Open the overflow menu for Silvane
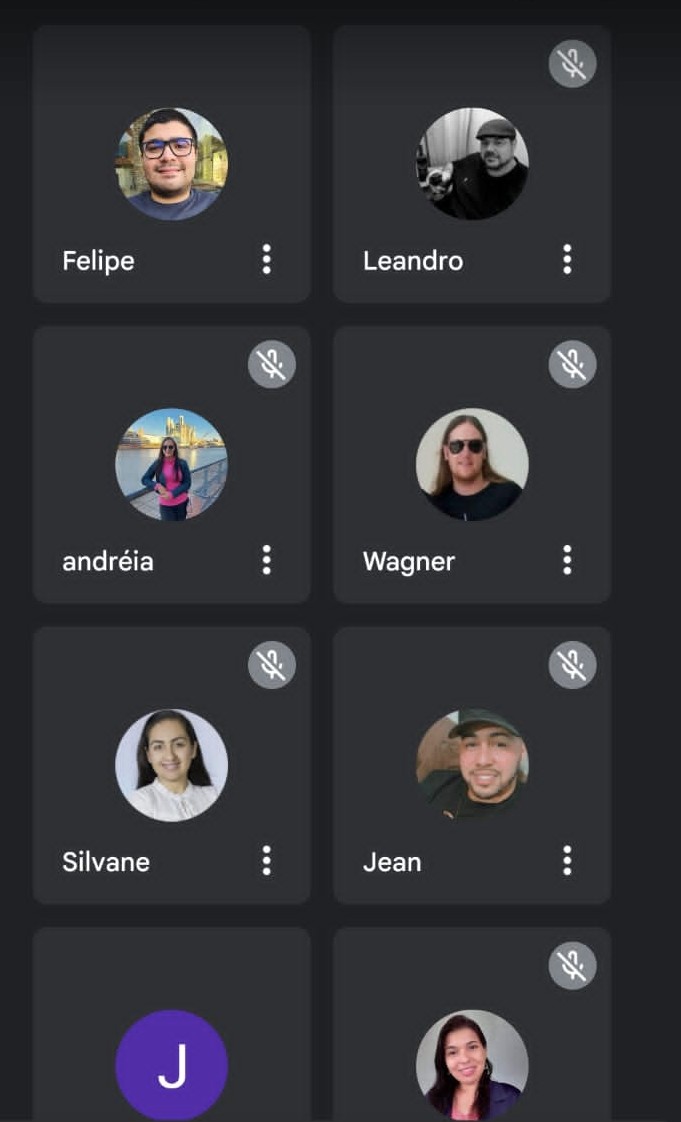The height and width of the screenshot is (1122, 681). [x=266, y=861]
